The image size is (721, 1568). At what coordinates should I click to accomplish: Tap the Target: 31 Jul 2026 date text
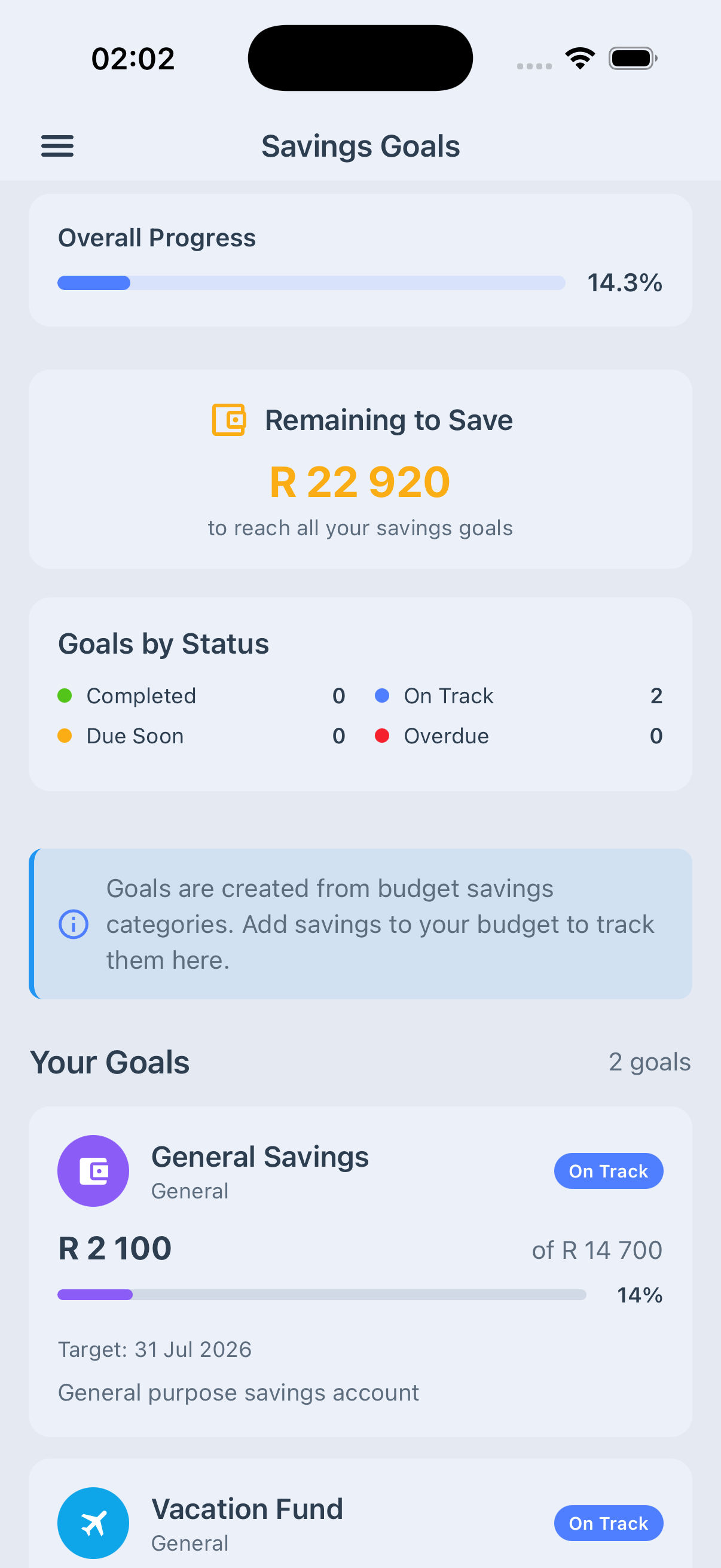point(155,1349)
